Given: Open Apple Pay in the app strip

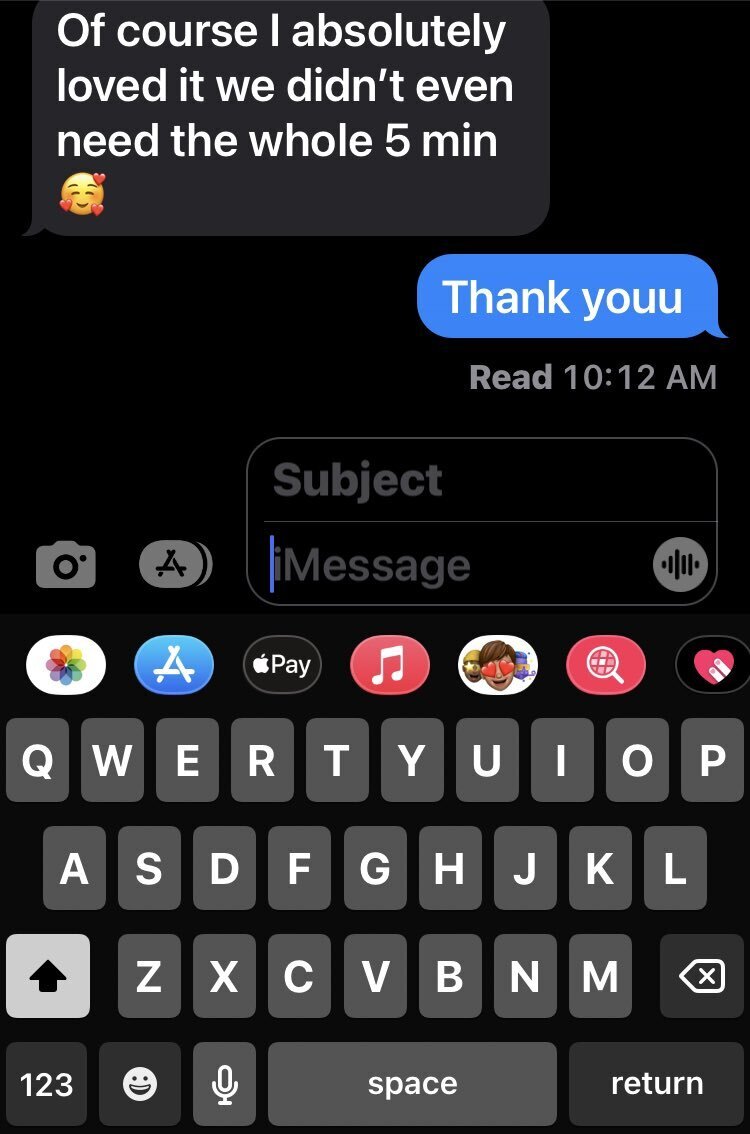Looking at the screenshot, I should (x=282, y=665).
